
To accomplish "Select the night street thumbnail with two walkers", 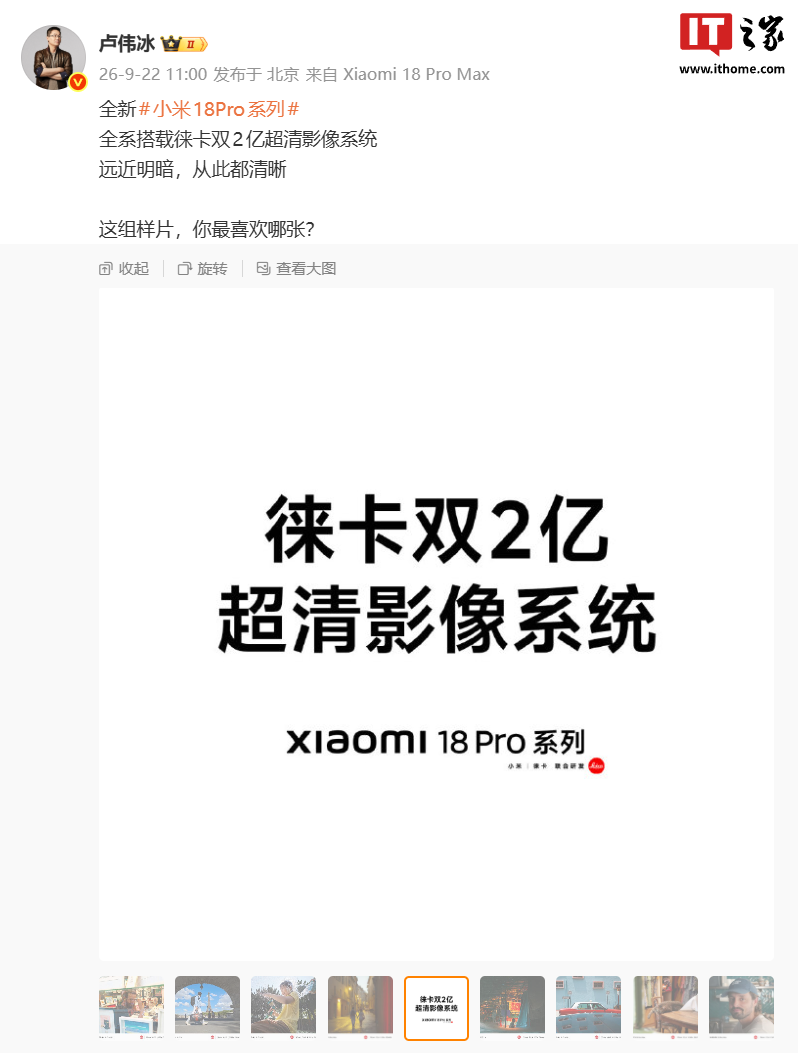I will [x=360, y=1008].
